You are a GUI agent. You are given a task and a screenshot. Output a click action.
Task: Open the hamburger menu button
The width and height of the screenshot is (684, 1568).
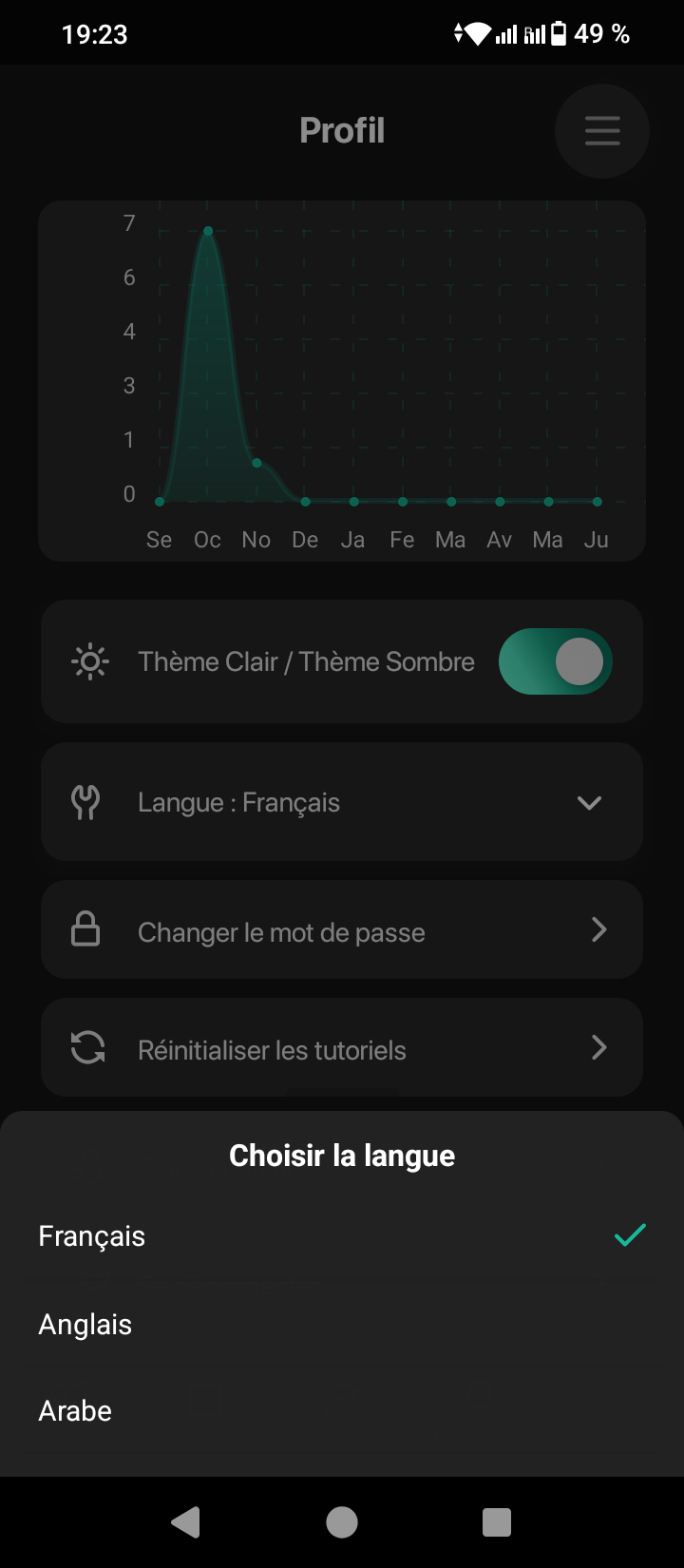[x=602, y=131]
